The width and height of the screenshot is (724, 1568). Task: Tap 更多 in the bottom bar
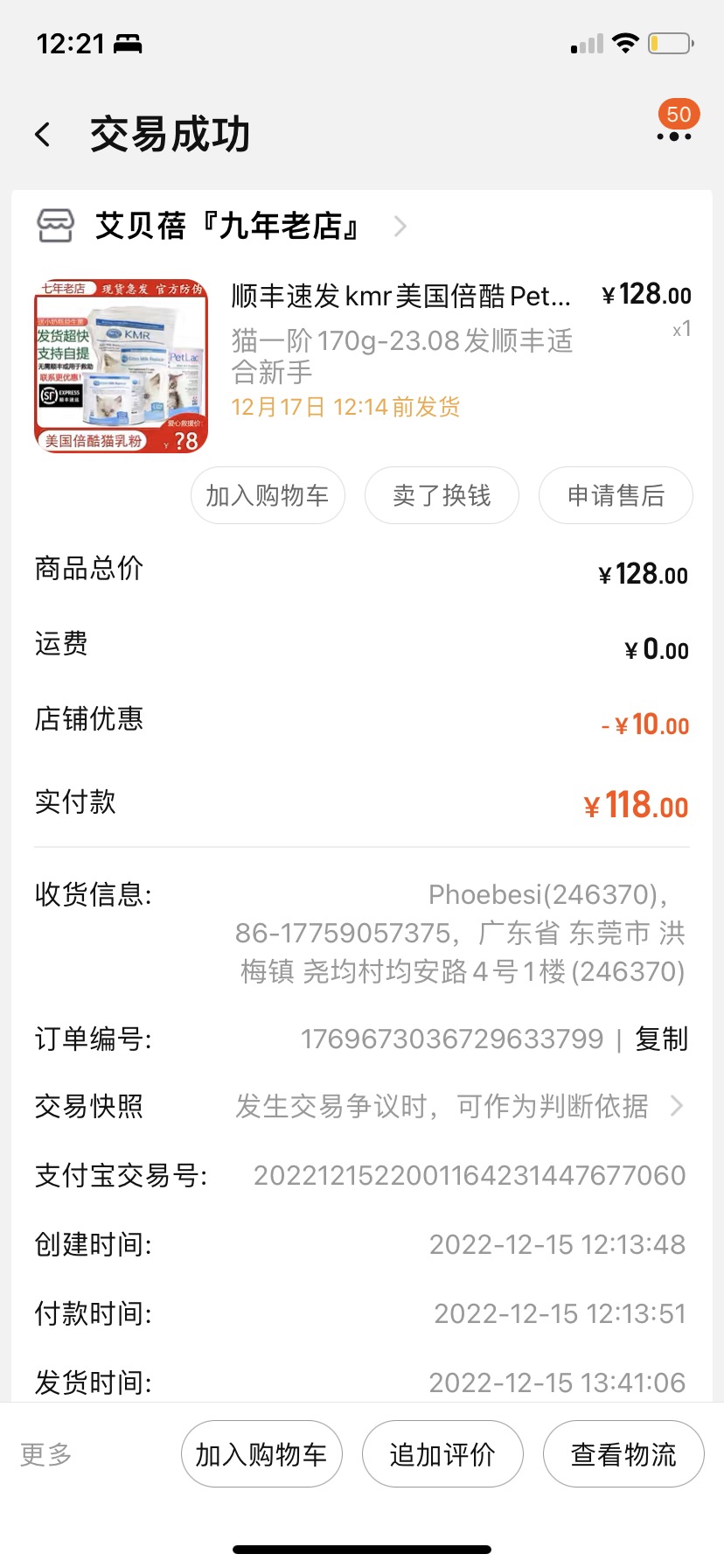tap(46, 1454)
